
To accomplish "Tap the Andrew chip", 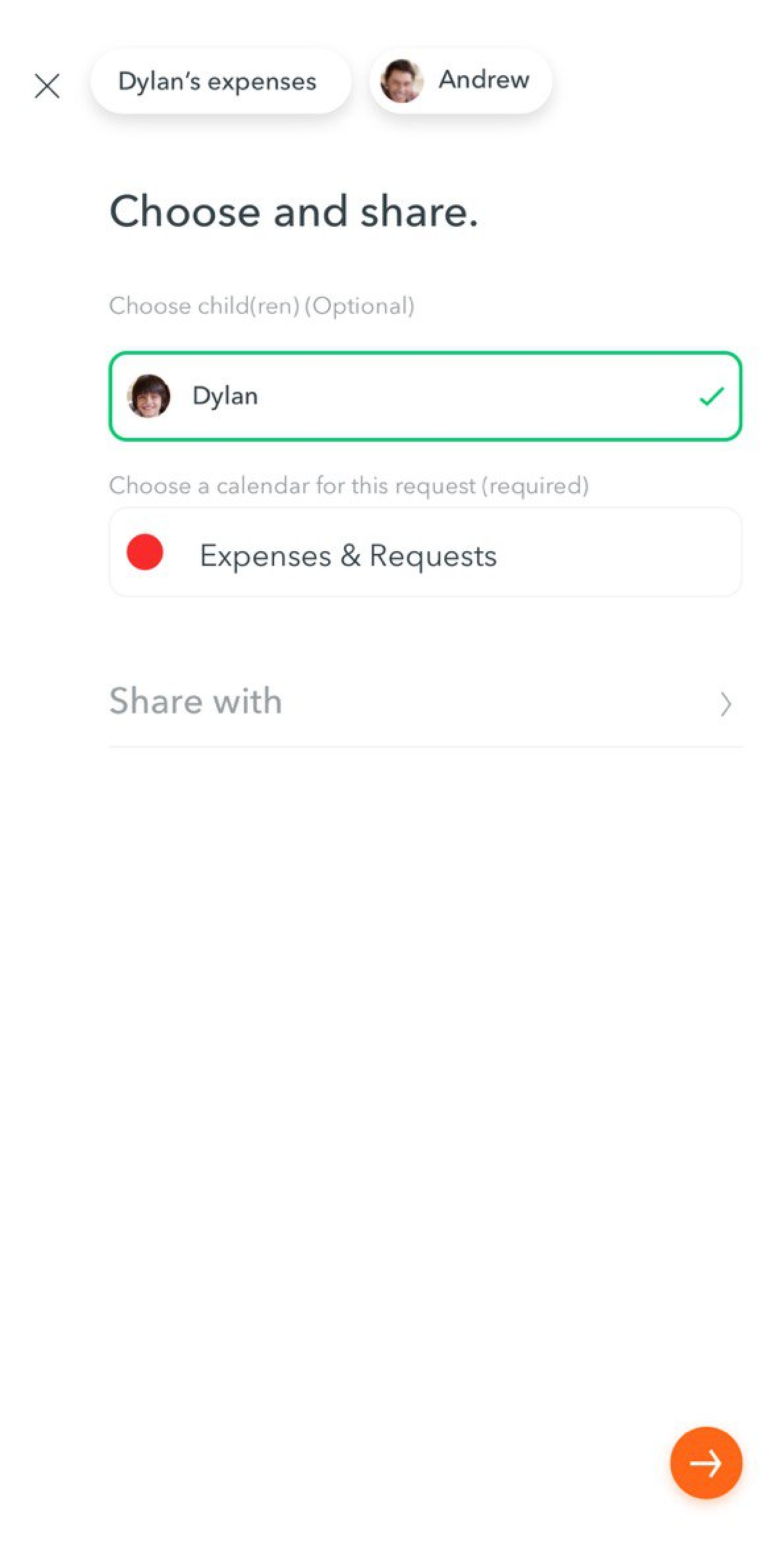I will tap(460, 80).
